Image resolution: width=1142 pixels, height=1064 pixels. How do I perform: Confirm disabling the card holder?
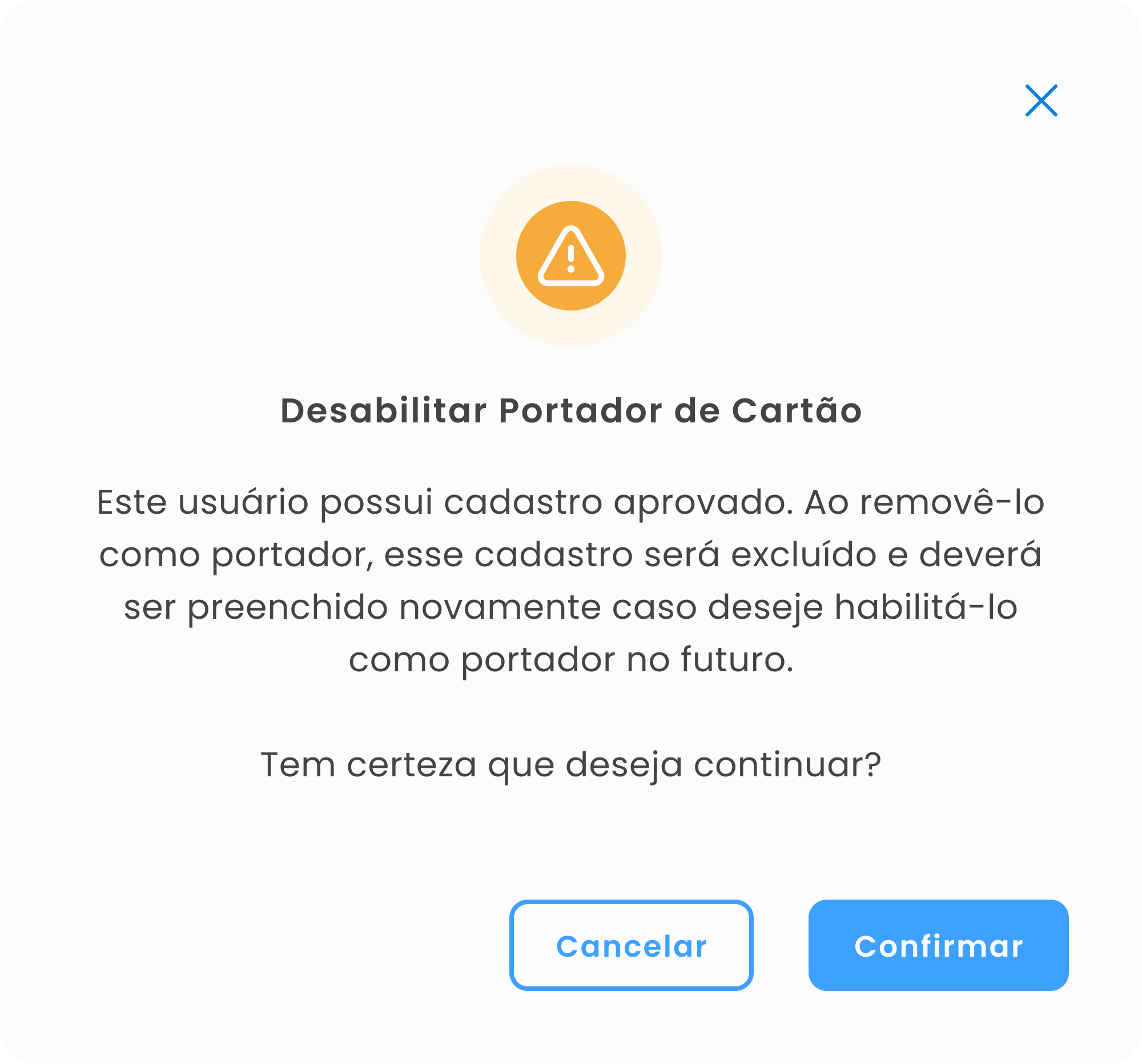pyautogui.click(x=938, y=946)
